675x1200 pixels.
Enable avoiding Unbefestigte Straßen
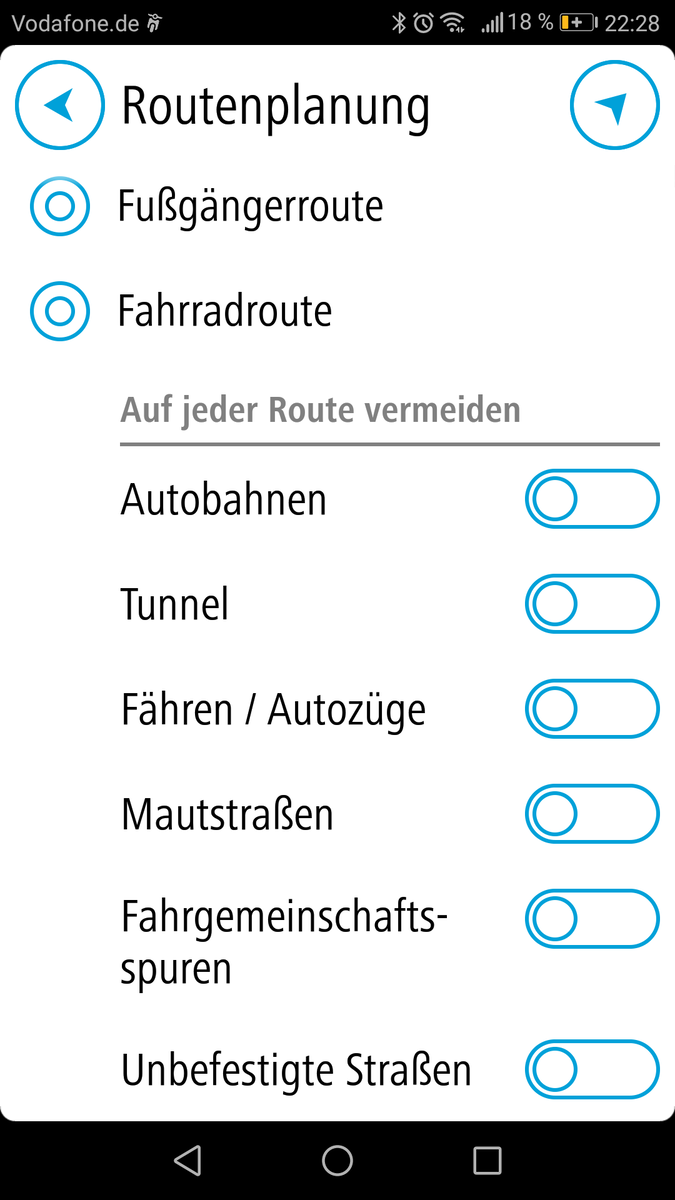click(x=591, y=1071)
